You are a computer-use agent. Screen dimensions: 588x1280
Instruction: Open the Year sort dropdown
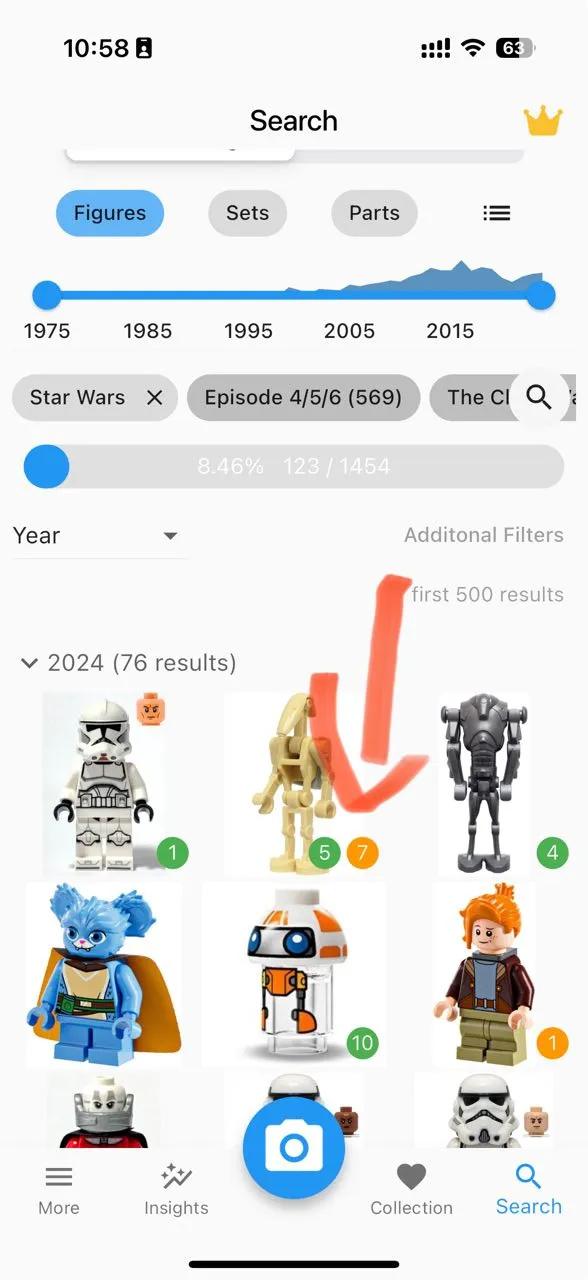pyautogui.click(x=98, y=535)
